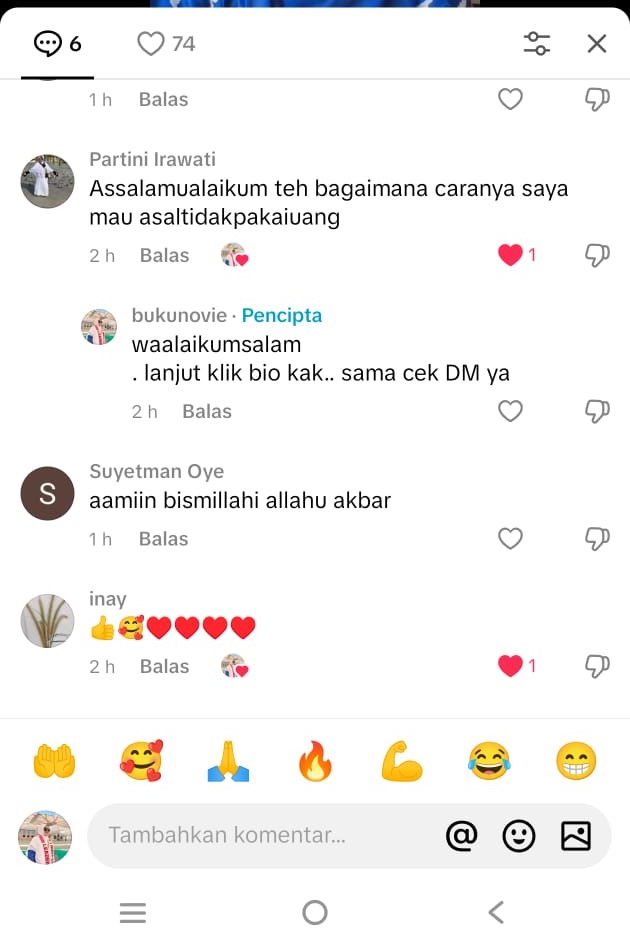The height and width of the screenshot is (944, 630).
Task: Like Partini Irawati's comment
Action: [x=511, y=255]
